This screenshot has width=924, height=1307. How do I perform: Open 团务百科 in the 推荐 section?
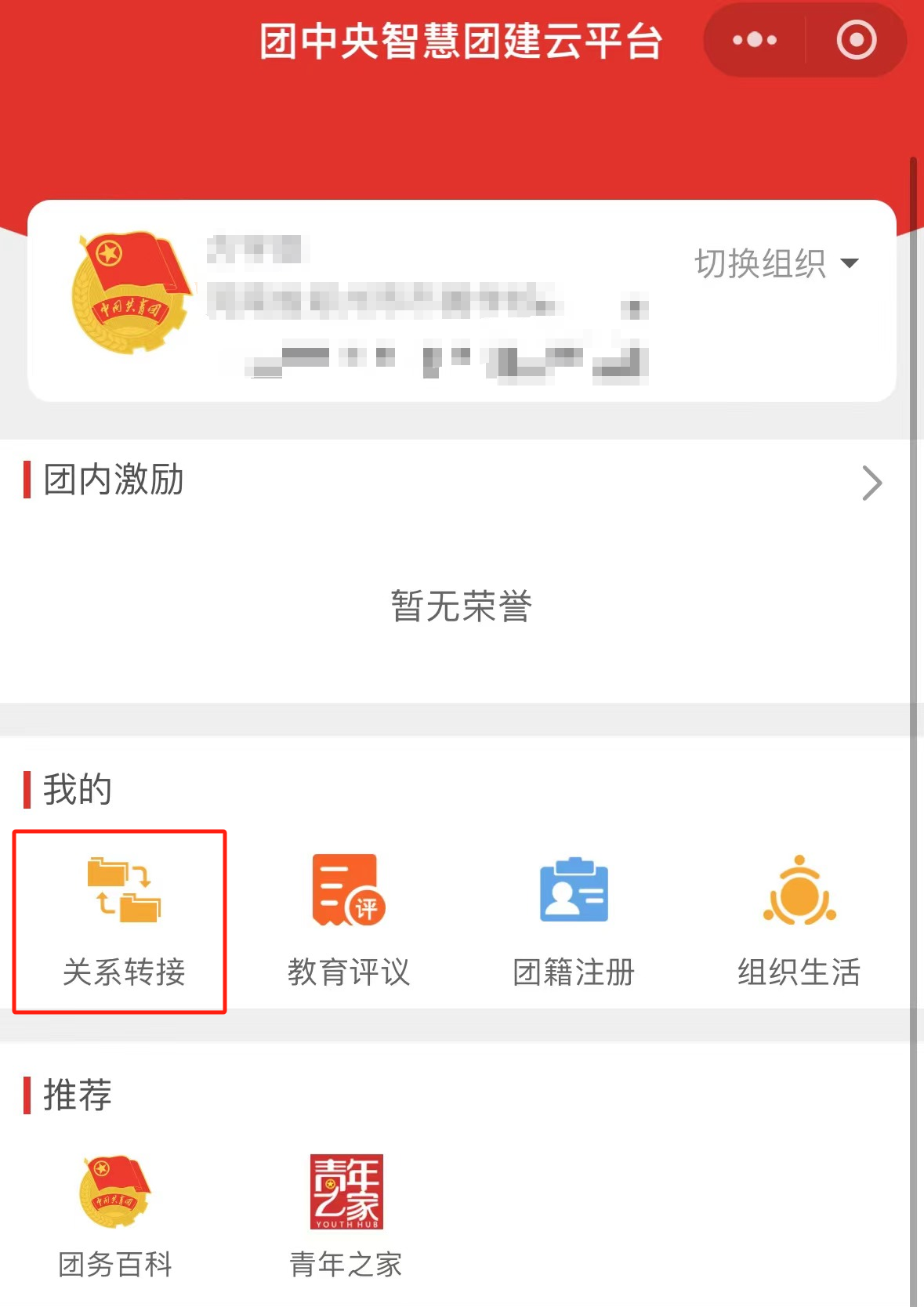pyautogui.click(x=114, y=1215)
